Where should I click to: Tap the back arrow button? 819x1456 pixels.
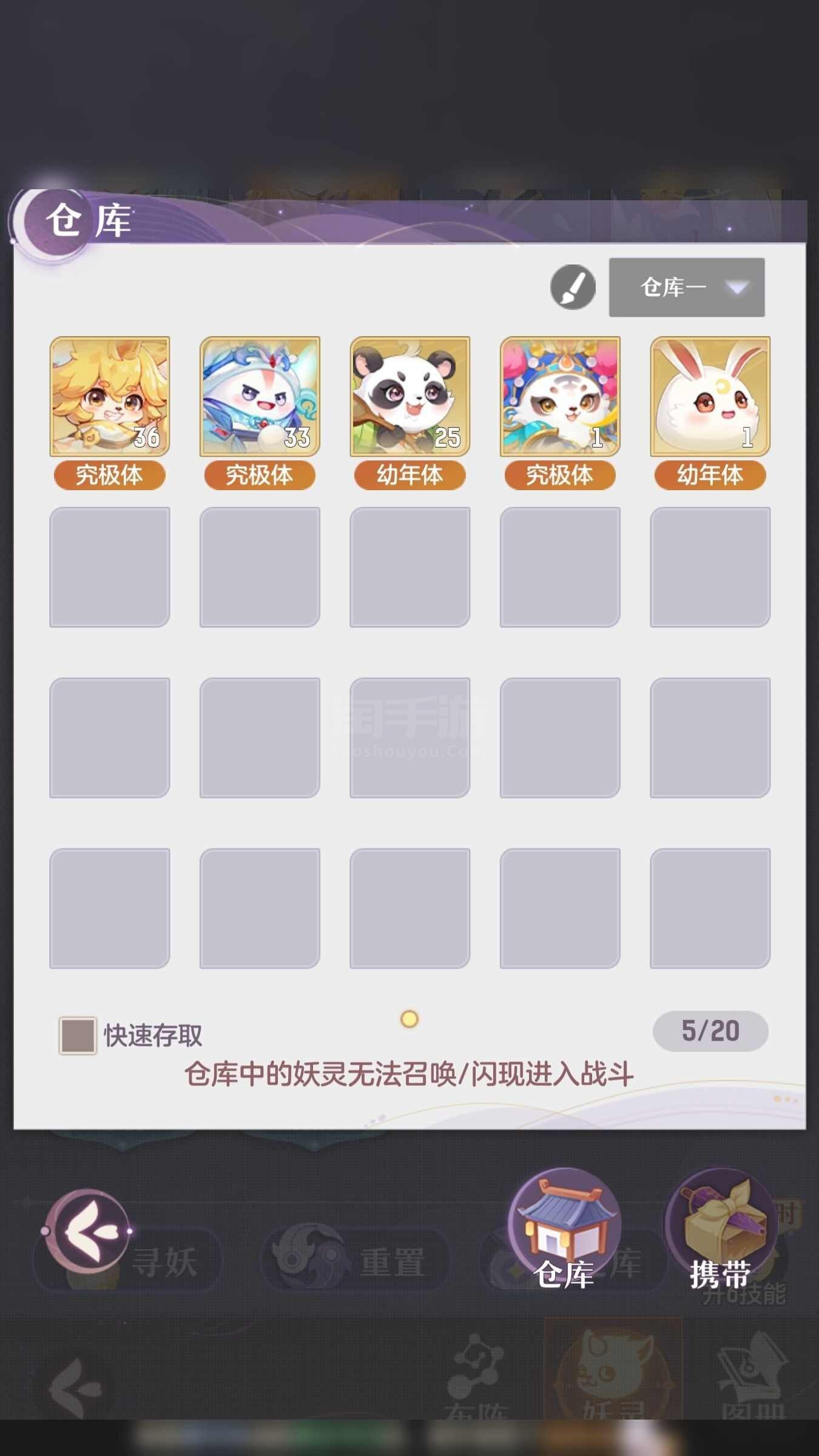coord(87,1231)
